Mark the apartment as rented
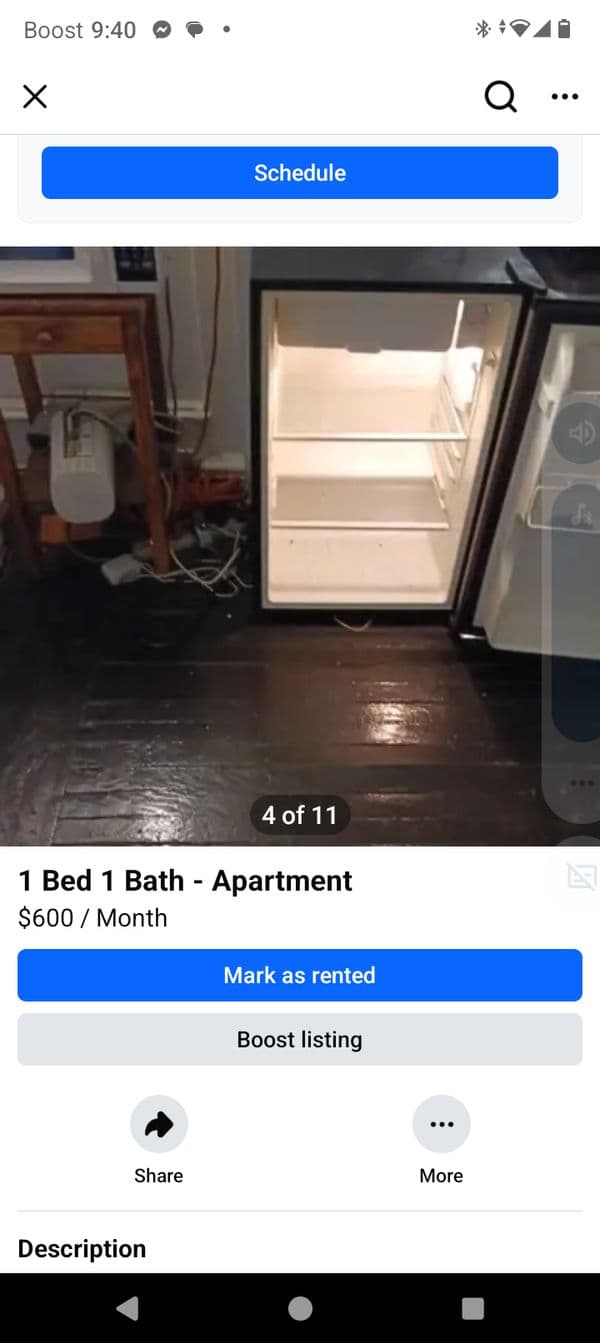Viewport: 600px width, 1343px height. pos(299,975)
